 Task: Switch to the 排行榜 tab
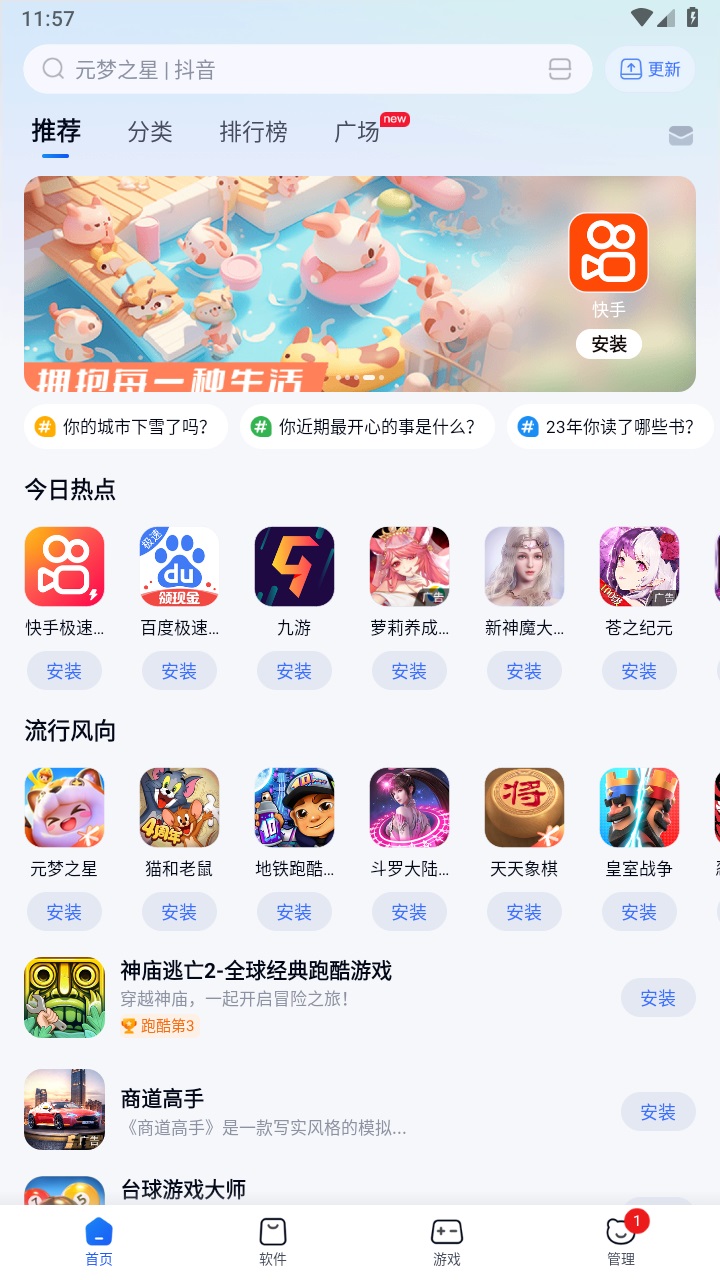[x=253, y=131]
